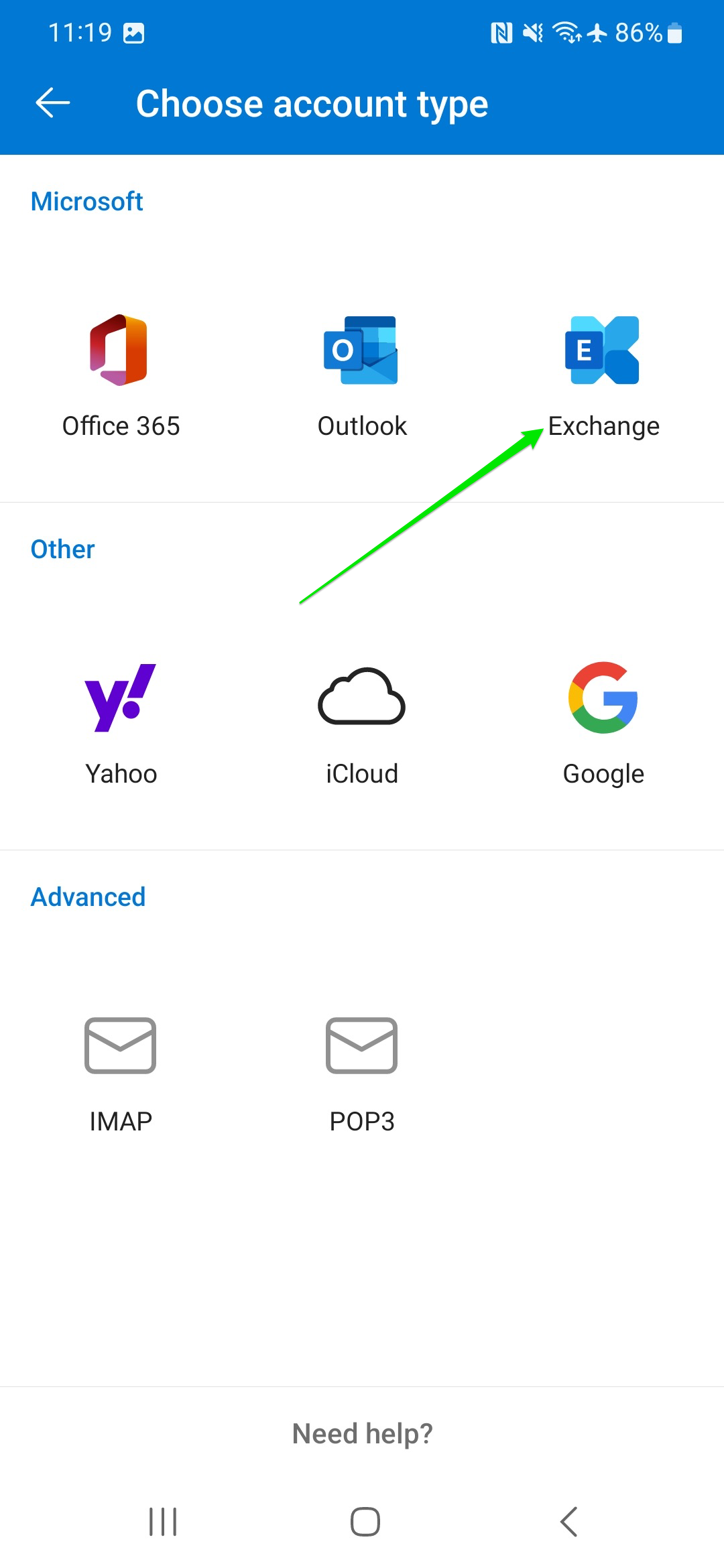Open the recent apps view
The width and height of the screenshot is (724, 1568).
coord(163,1521)
